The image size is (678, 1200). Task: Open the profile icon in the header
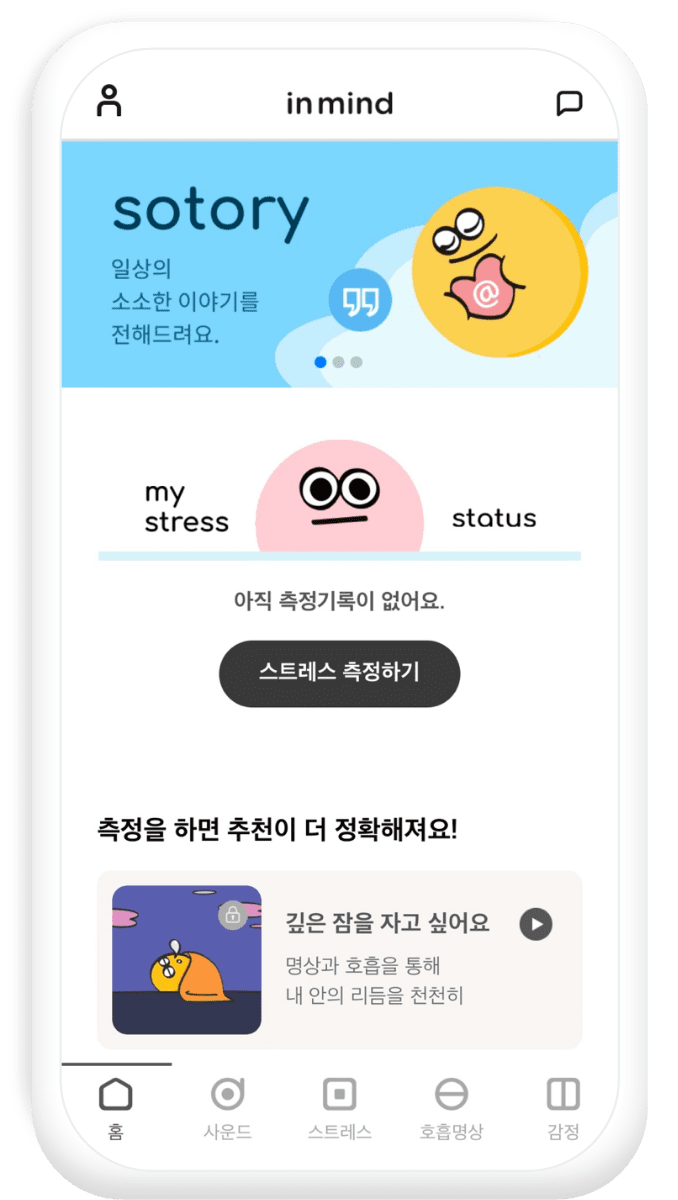(109, 102)
